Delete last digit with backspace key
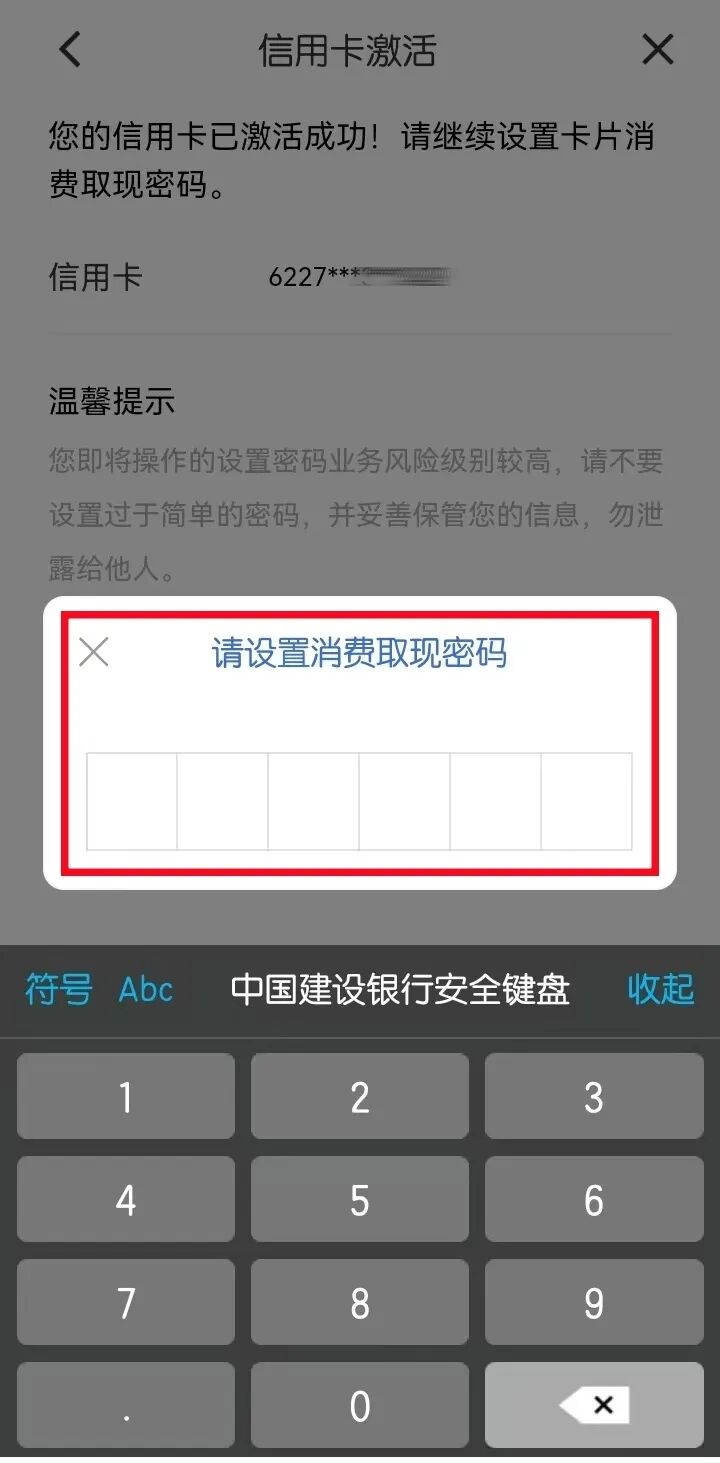This screenshot has width=720, height=1463. [x=594, y=1405]
